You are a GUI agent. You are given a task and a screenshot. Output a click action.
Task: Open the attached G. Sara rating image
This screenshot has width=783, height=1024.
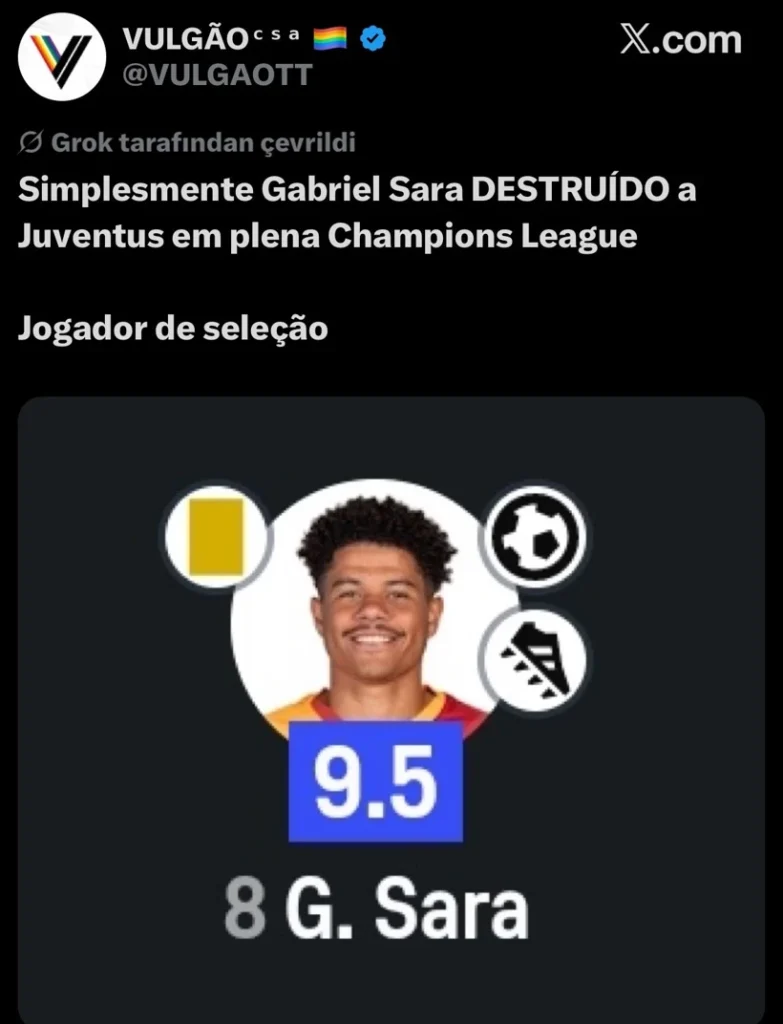pos(391,709)
